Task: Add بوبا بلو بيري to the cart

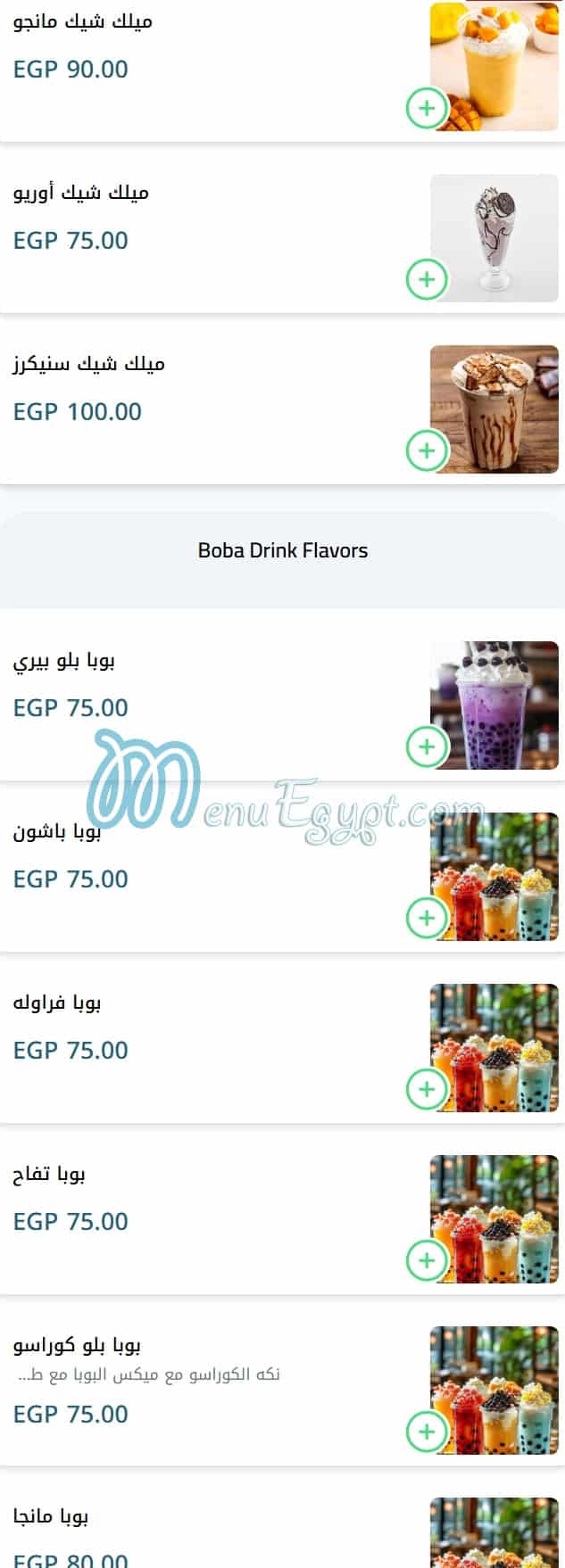Action: 427,747
